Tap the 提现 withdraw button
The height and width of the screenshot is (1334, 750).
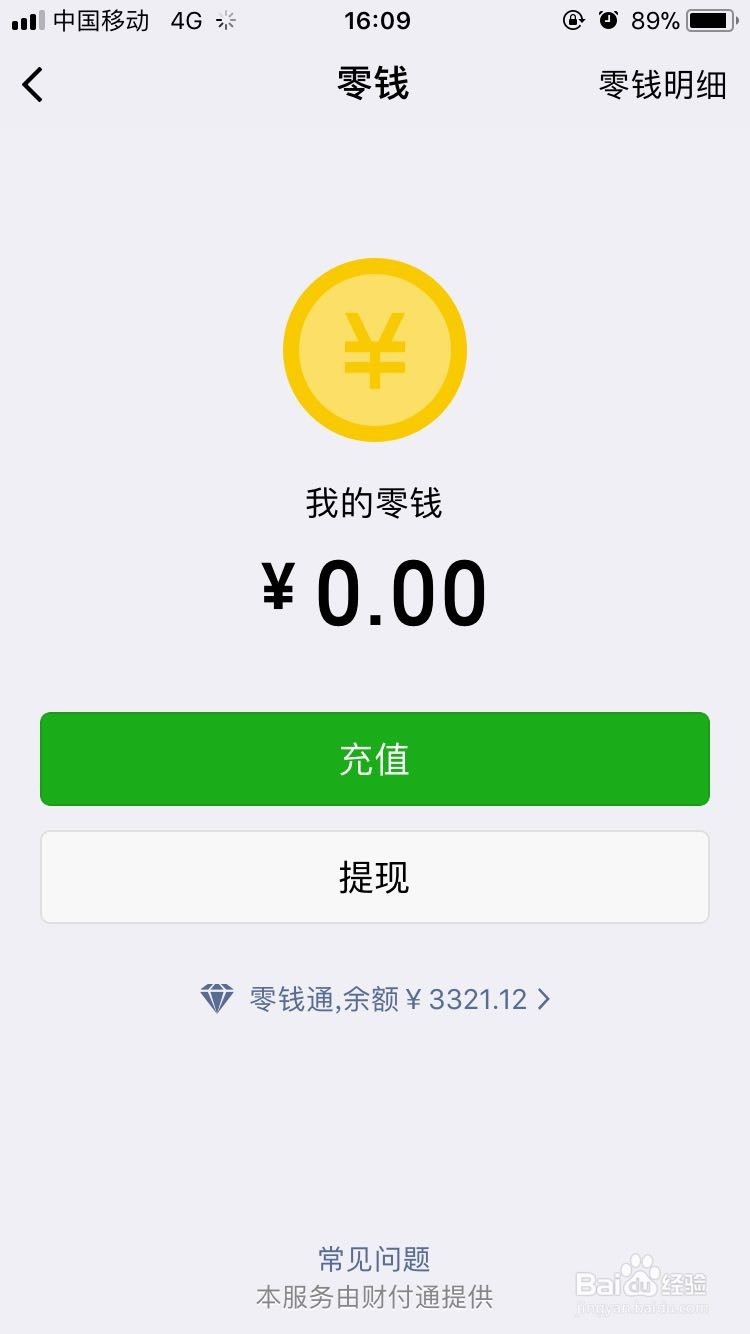pos(375,877)
